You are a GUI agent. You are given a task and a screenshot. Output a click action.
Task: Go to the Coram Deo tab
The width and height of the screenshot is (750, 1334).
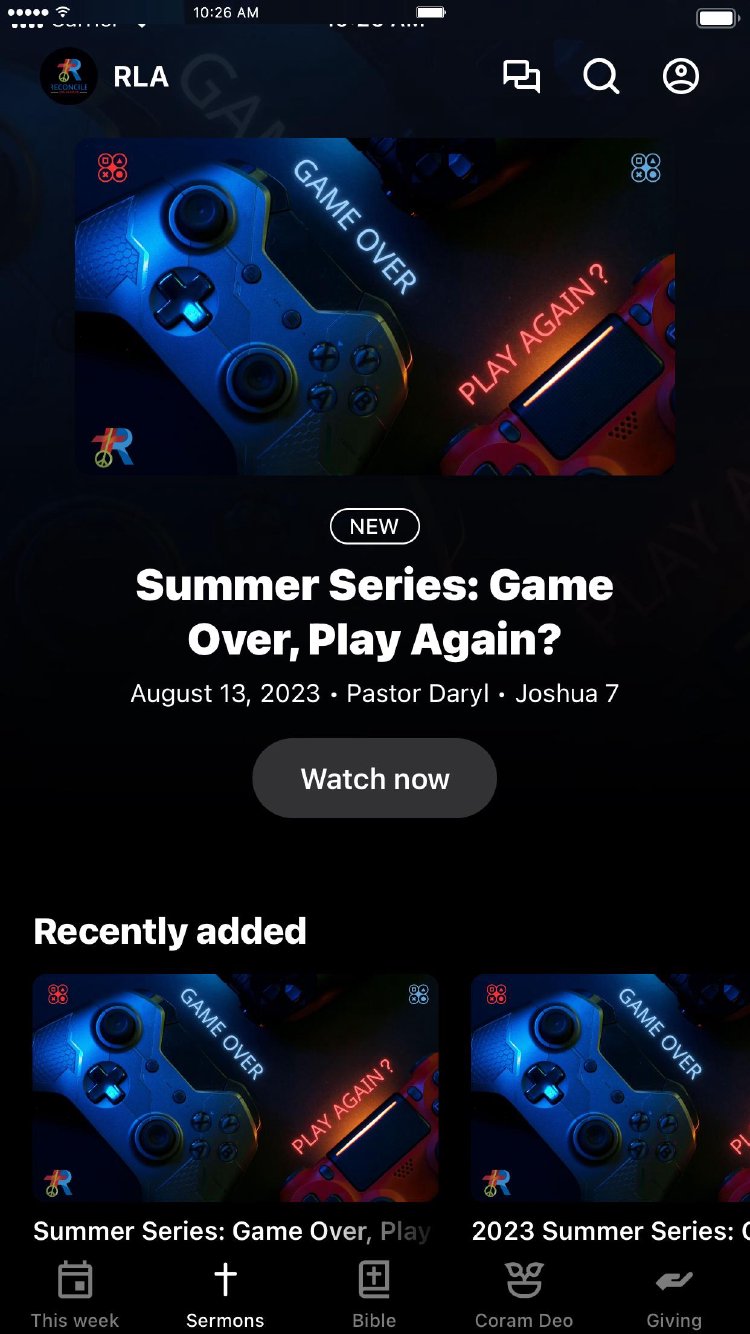(524, 1295)
